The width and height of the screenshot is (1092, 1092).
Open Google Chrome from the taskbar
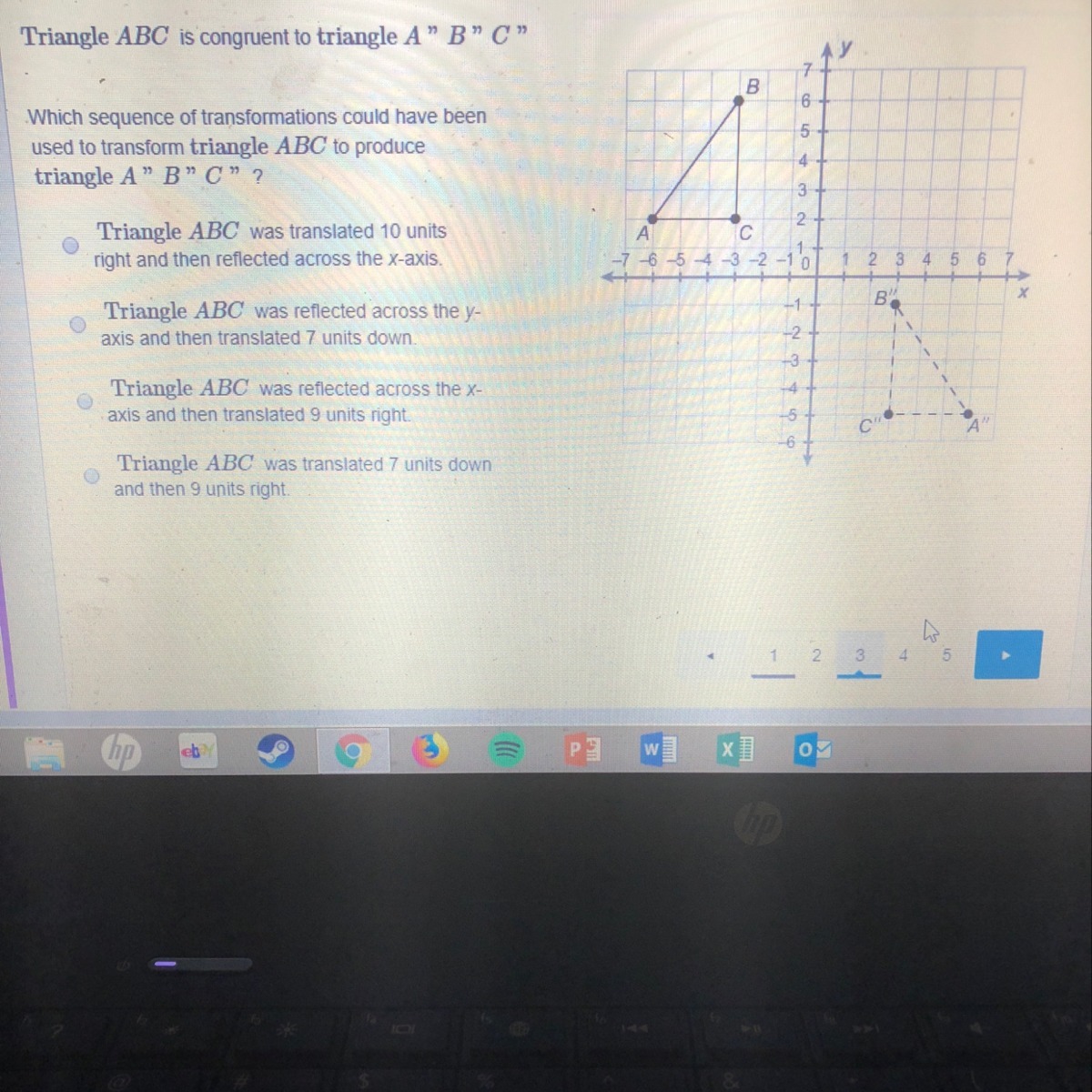(x=353, y=752)
